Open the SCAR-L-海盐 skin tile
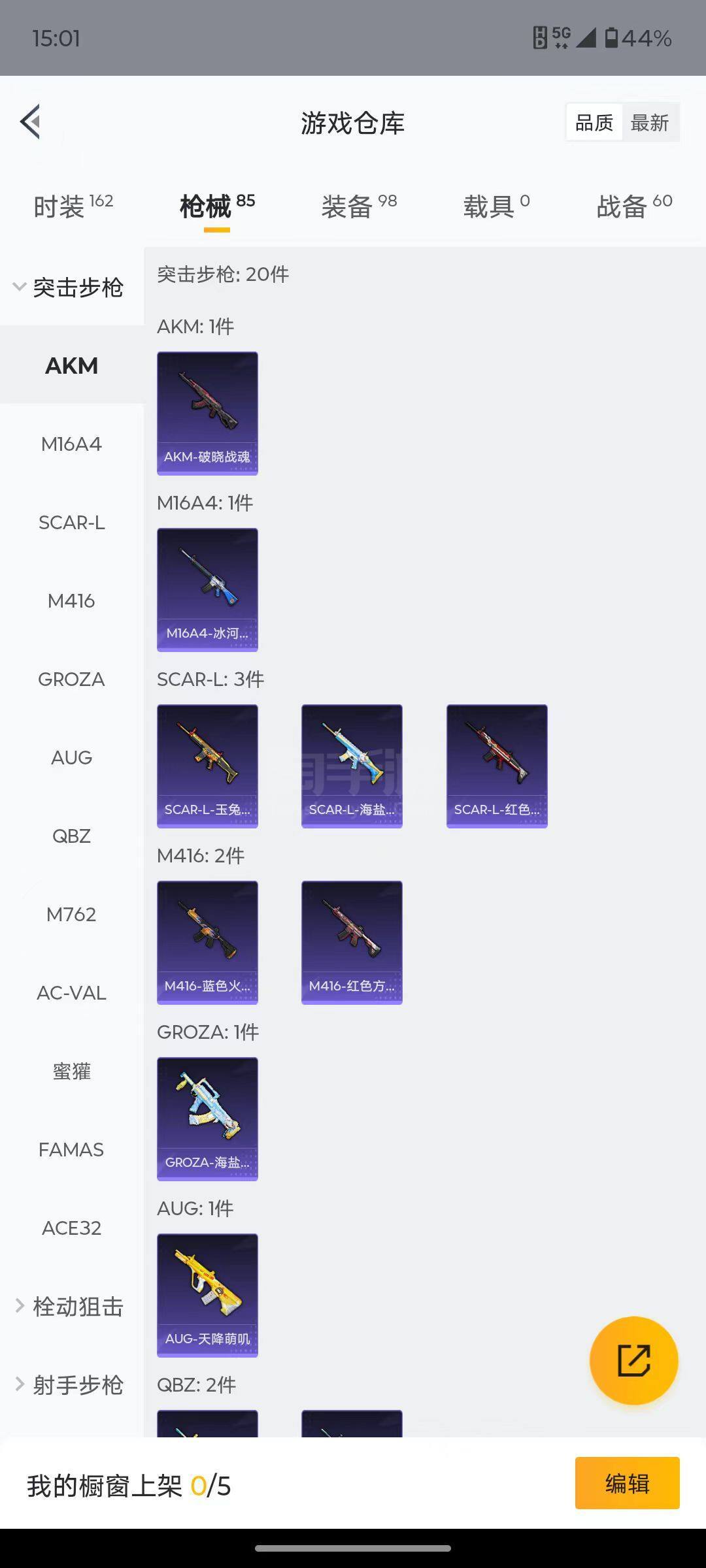706x1568 pixels. pyautogui.click(x=352, y=766)
